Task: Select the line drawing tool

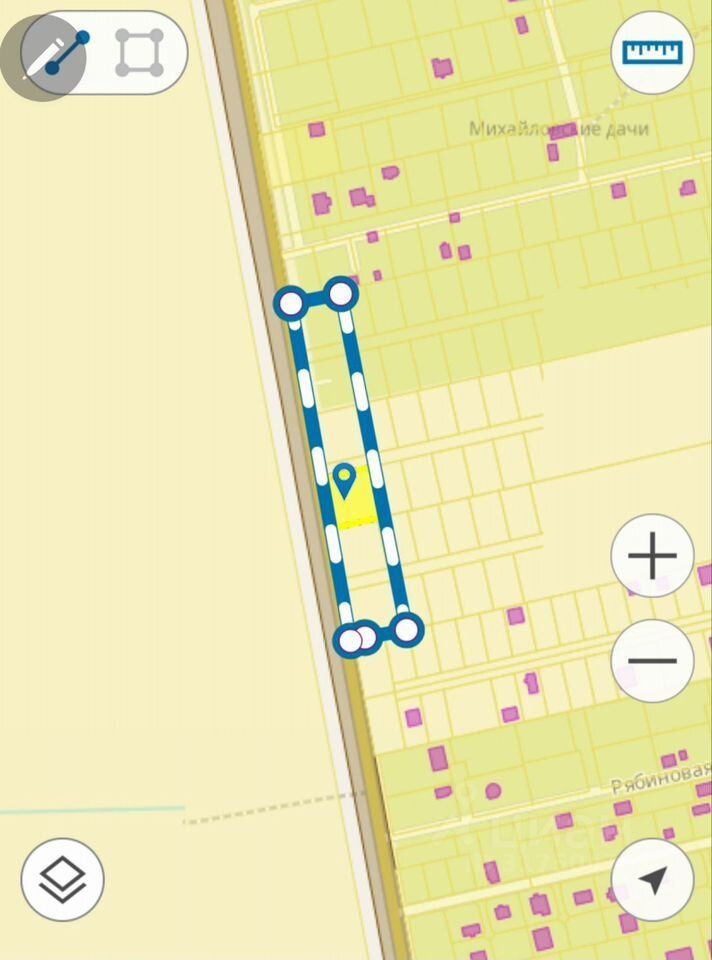Action: click(x=55, y=54)
